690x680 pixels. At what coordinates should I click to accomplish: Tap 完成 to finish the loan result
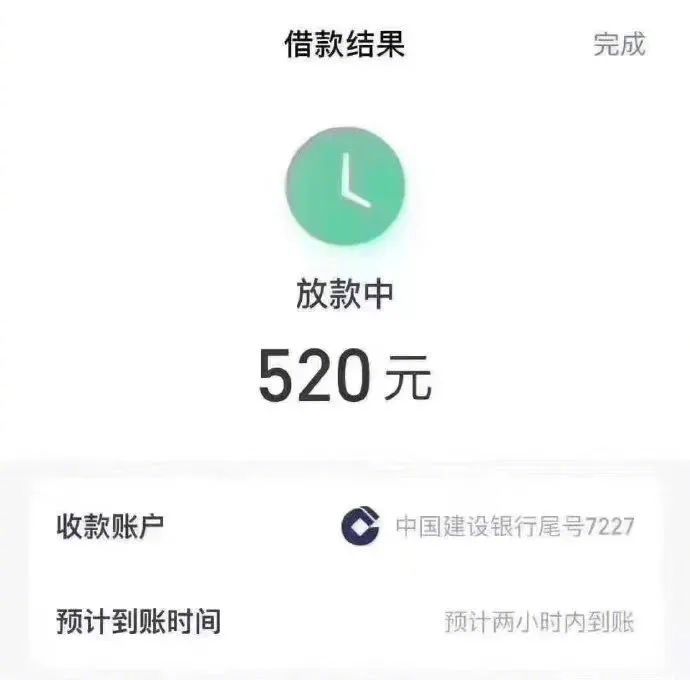619,44
